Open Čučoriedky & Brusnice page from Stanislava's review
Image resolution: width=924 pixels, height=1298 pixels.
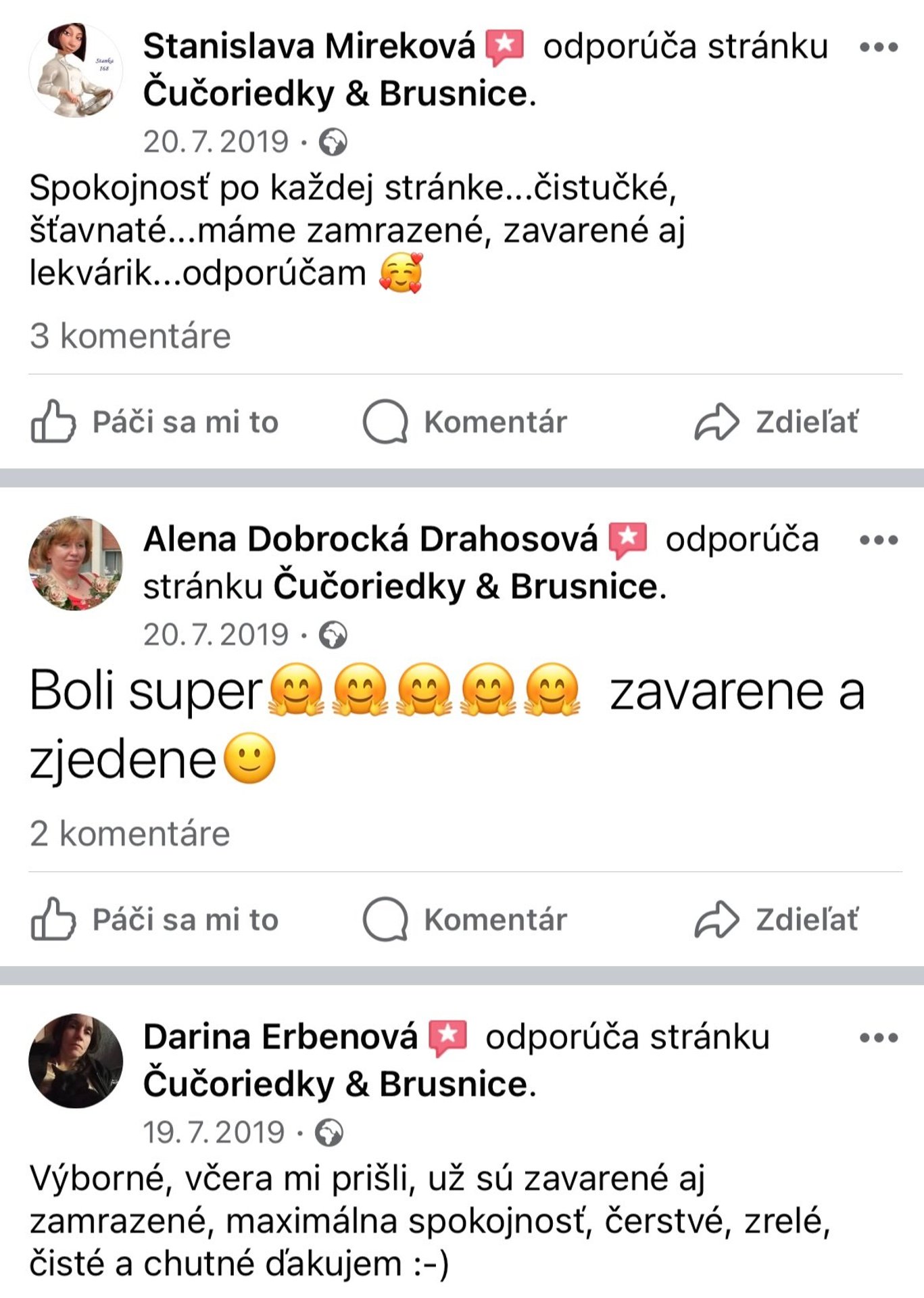(338, 94)
